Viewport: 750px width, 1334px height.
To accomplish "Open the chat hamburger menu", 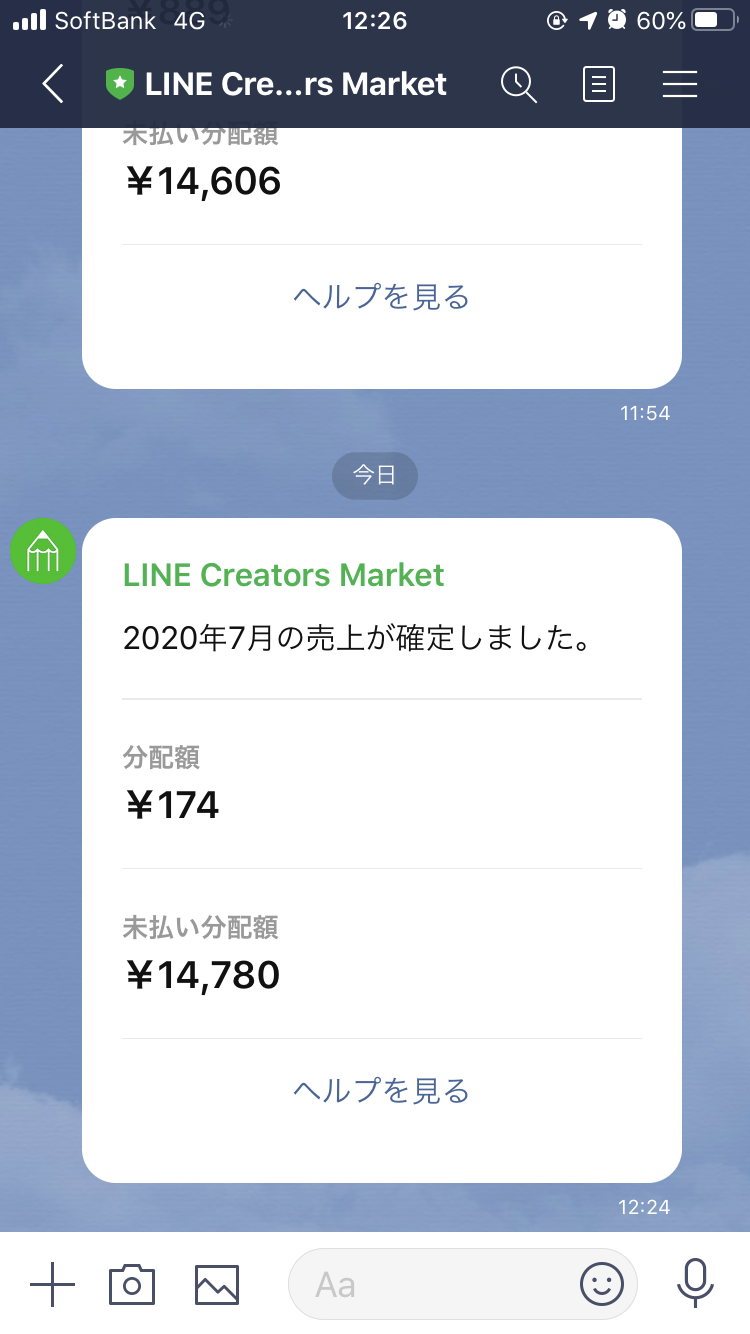I will [x=679, y=84].
